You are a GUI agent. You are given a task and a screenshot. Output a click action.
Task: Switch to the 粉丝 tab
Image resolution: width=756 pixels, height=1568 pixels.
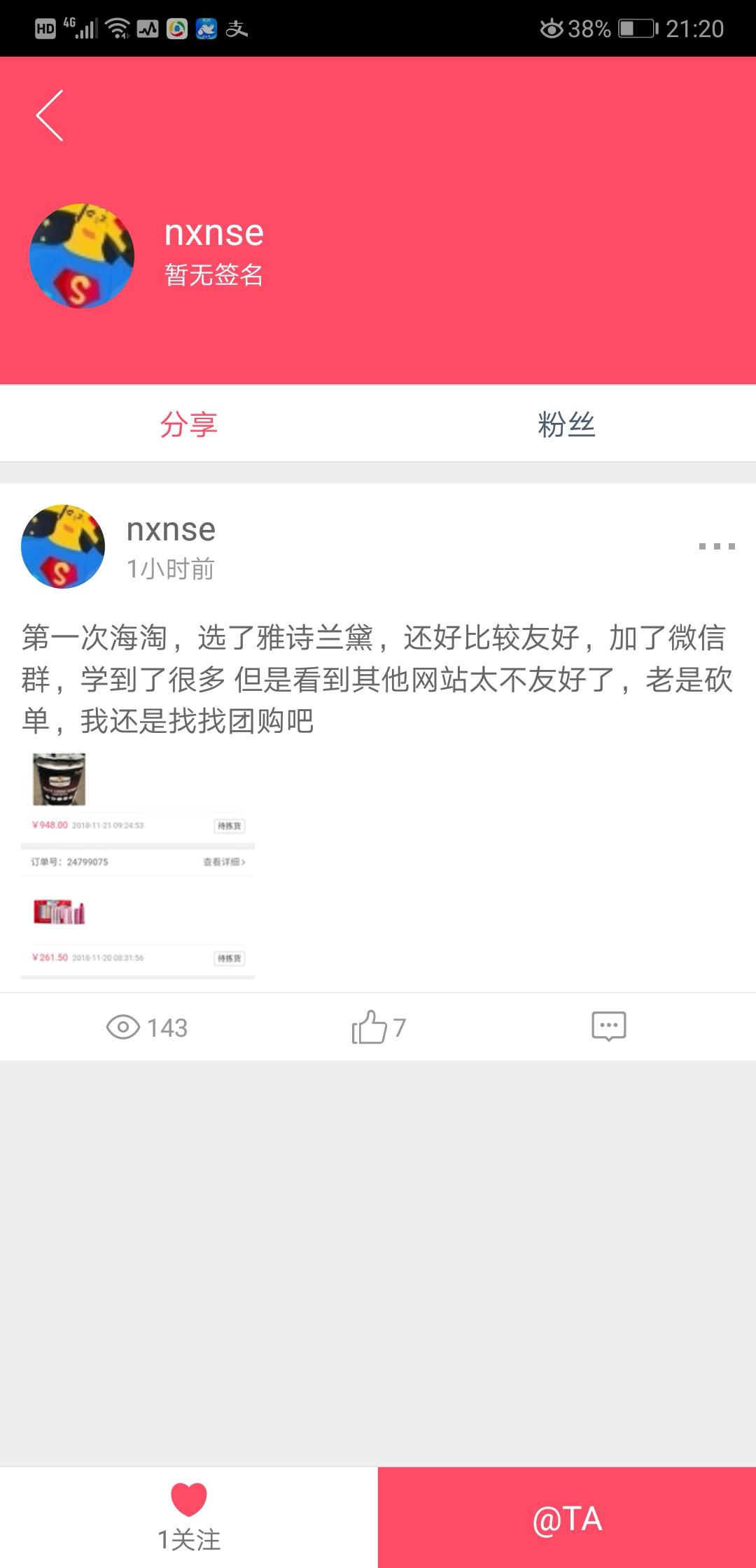pos(566,424)
